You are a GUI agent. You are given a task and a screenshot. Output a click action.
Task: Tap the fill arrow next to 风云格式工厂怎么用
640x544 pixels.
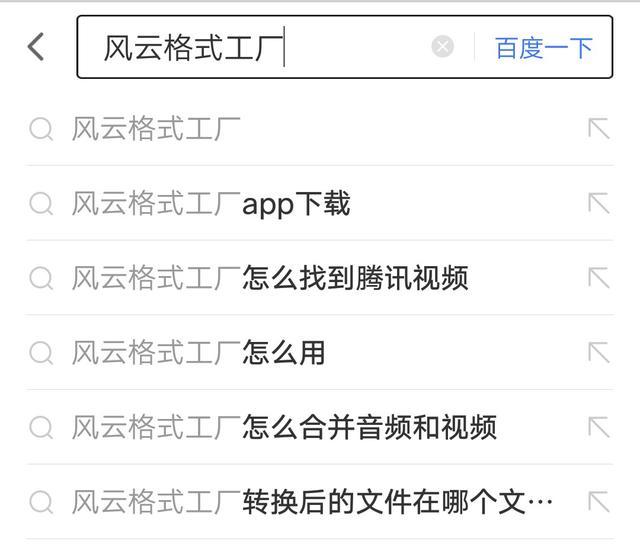[x=598, y=353]
